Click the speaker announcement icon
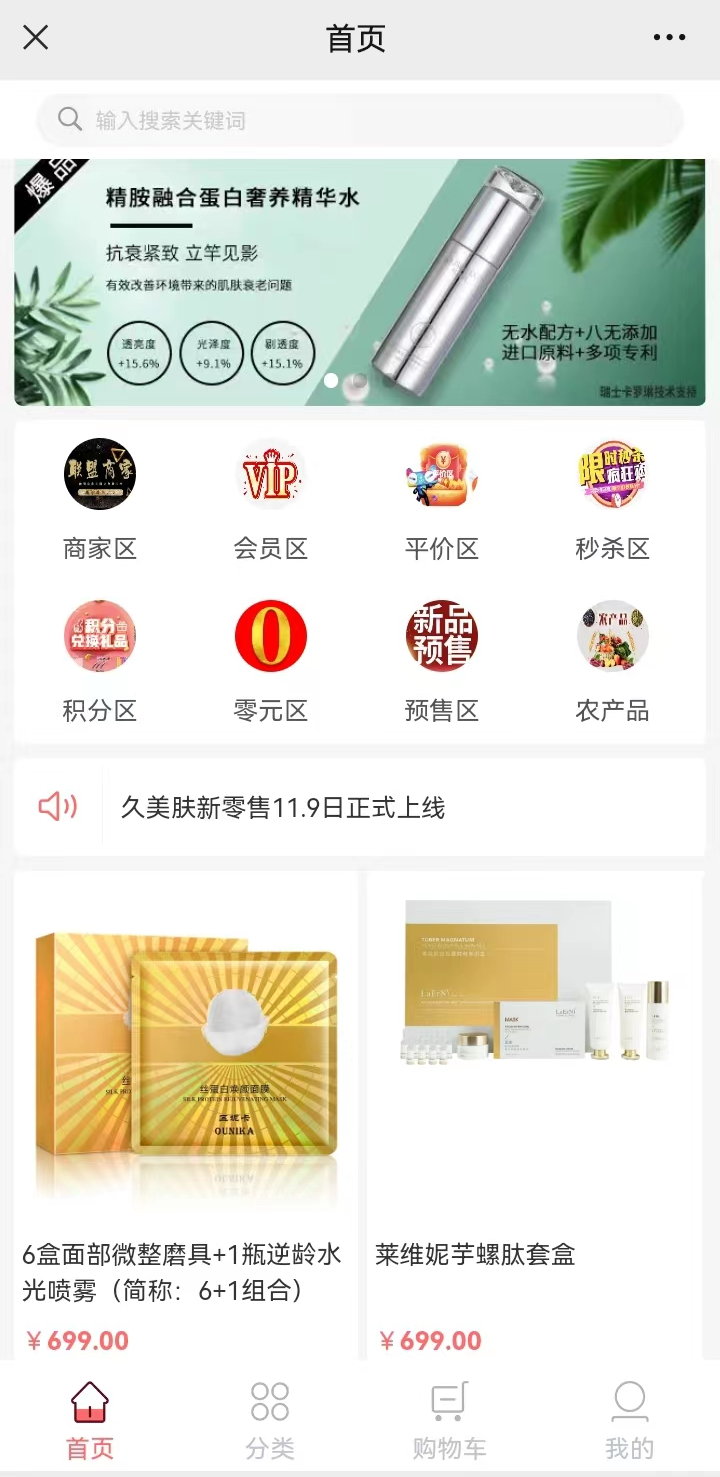 click(57, 806)
